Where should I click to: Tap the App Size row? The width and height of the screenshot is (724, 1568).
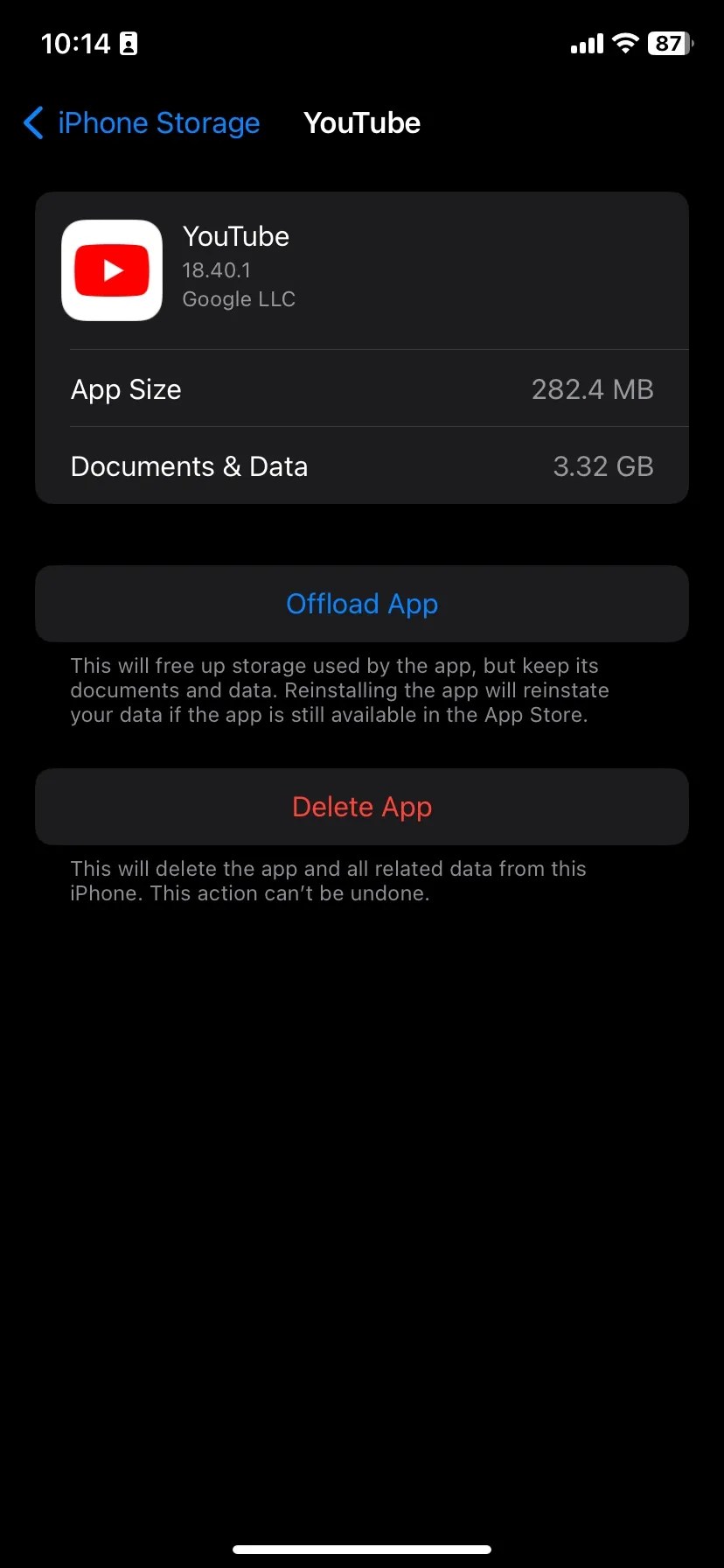[362, 389]
